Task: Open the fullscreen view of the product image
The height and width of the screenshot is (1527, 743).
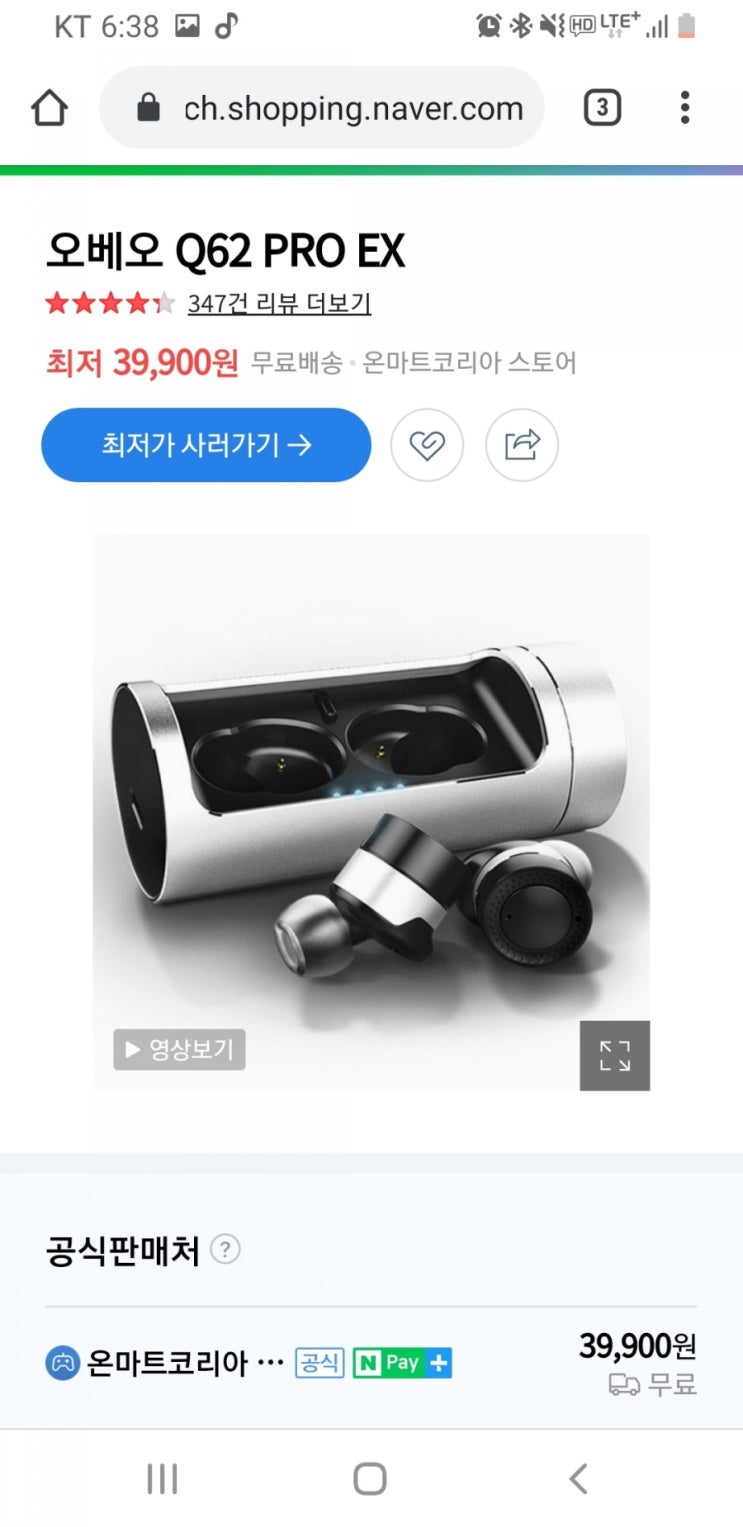Action: pos(614,1055)
